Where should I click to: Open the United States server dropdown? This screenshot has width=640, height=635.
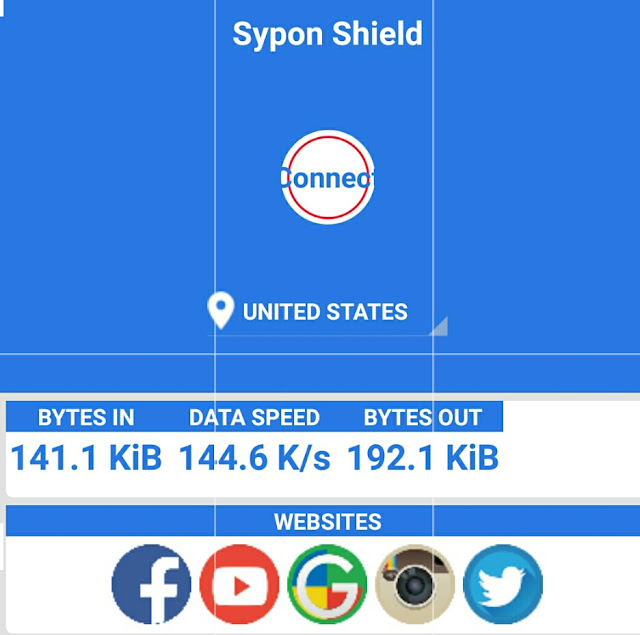[328, 312]
